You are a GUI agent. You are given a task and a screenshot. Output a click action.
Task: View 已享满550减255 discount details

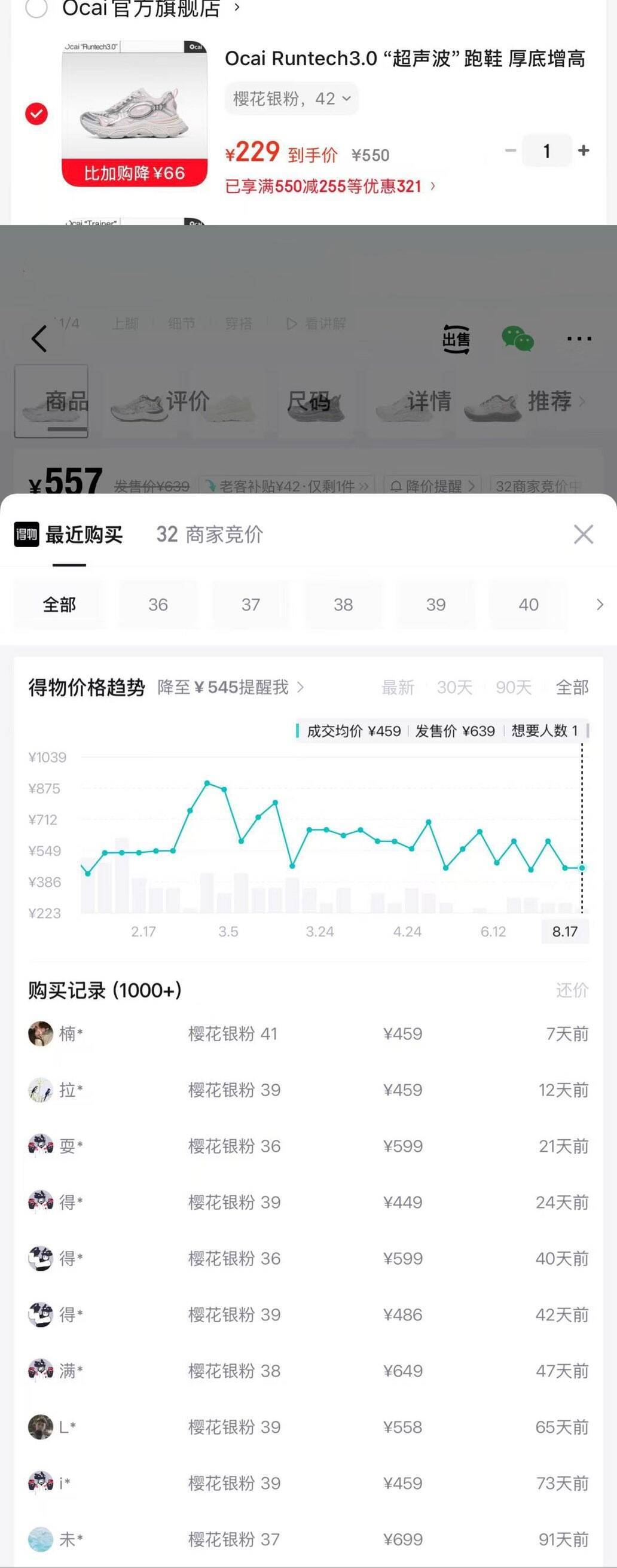(x=330, y=186)
